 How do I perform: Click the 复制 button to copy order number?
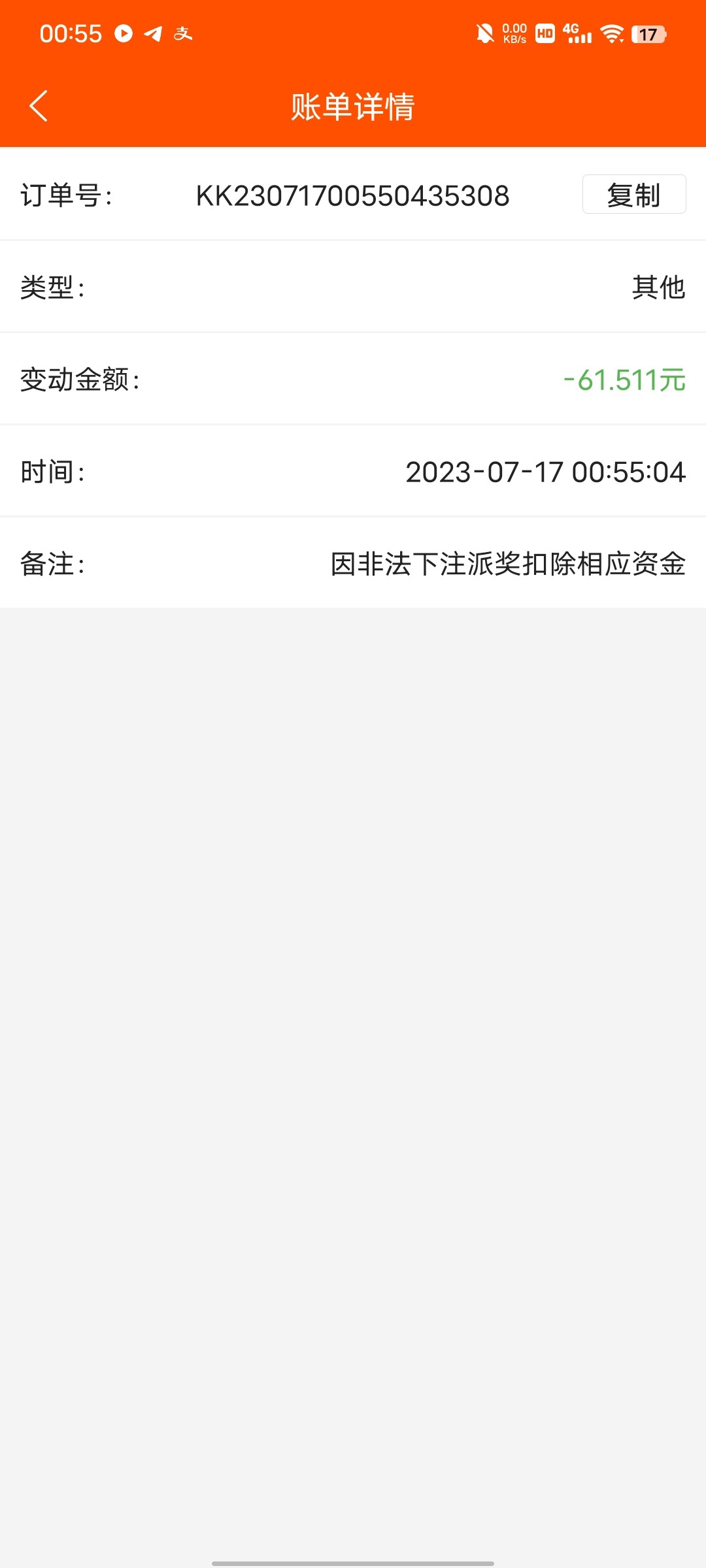[x=633, y=194]
